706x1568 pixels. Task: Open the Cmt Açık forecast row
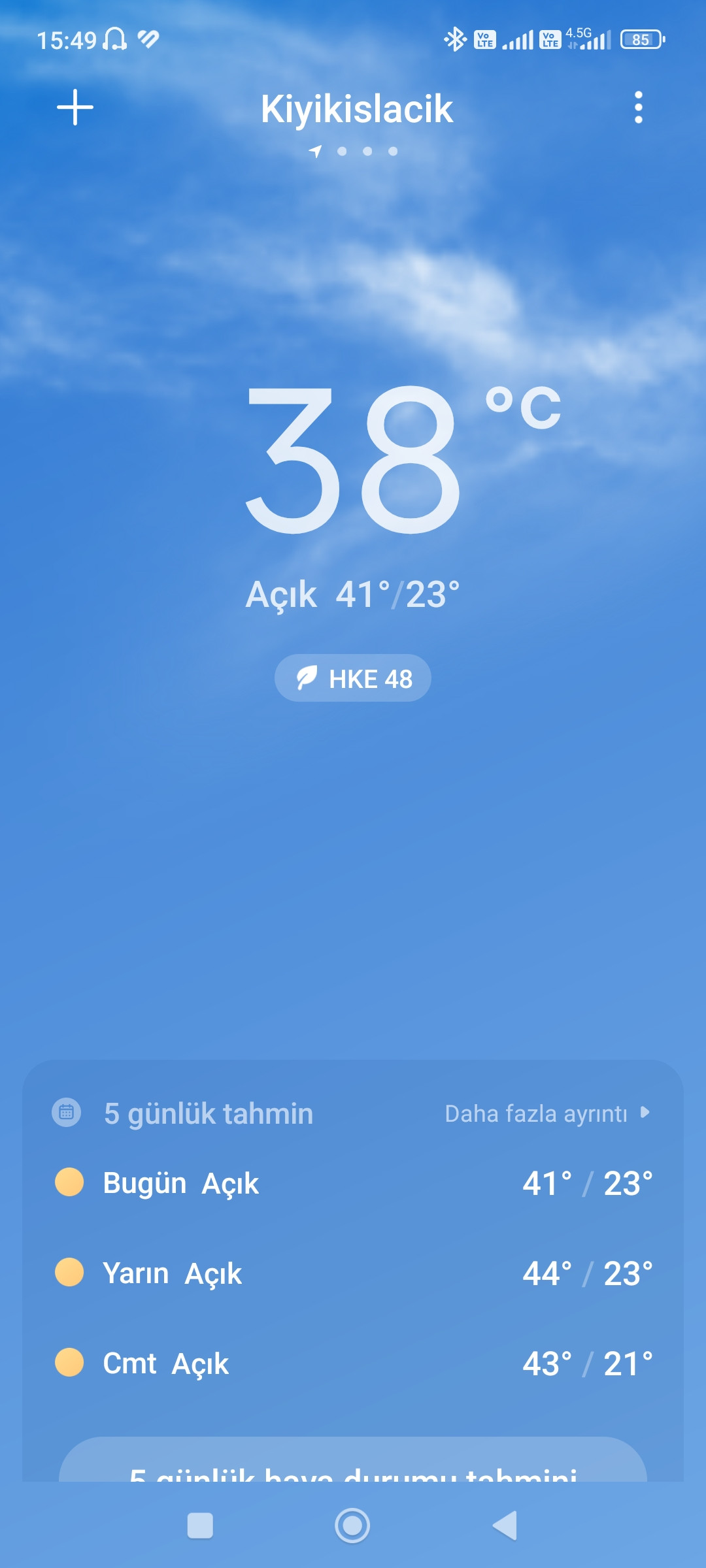point(353,1364)
